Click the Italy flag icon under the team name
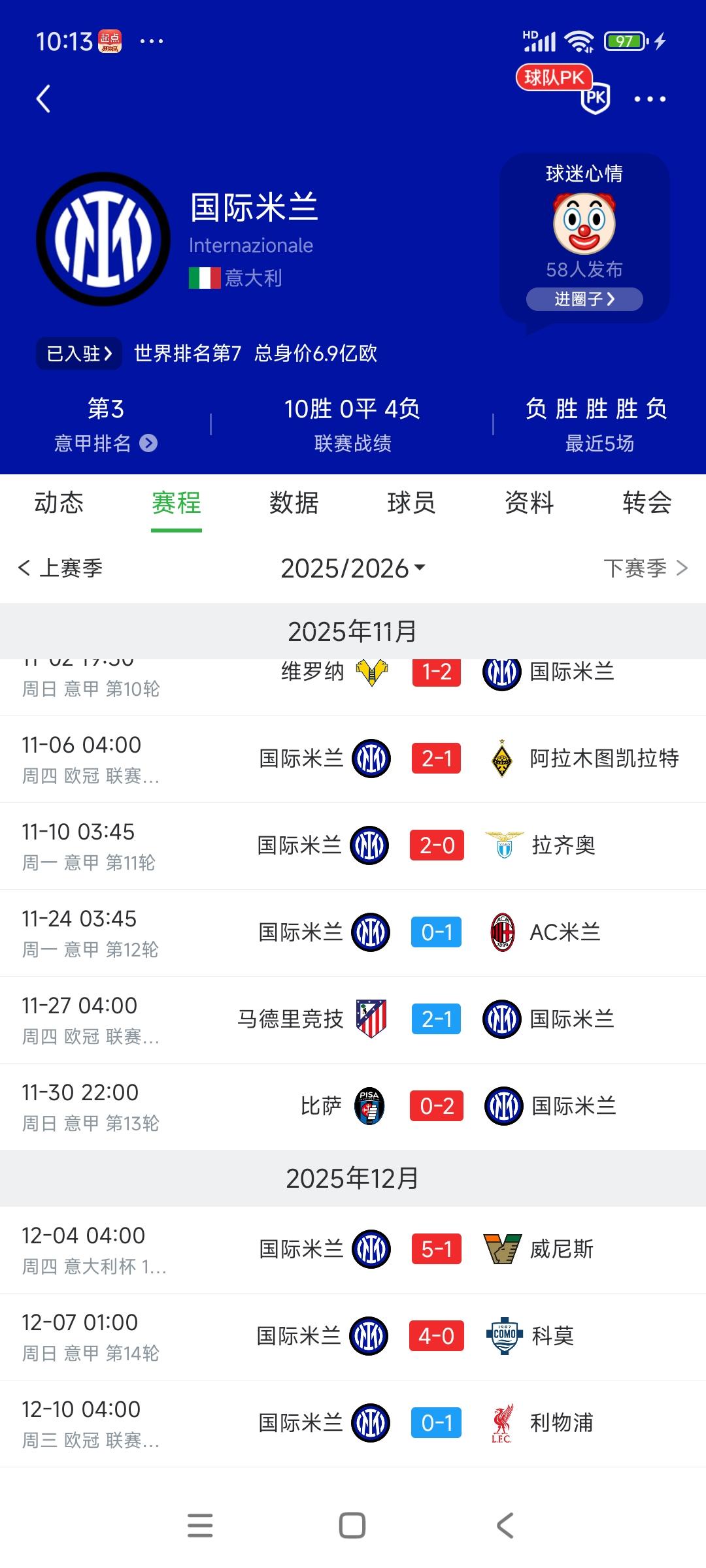The width and height of the screenshot is (706, 1568). coord(203,277)
